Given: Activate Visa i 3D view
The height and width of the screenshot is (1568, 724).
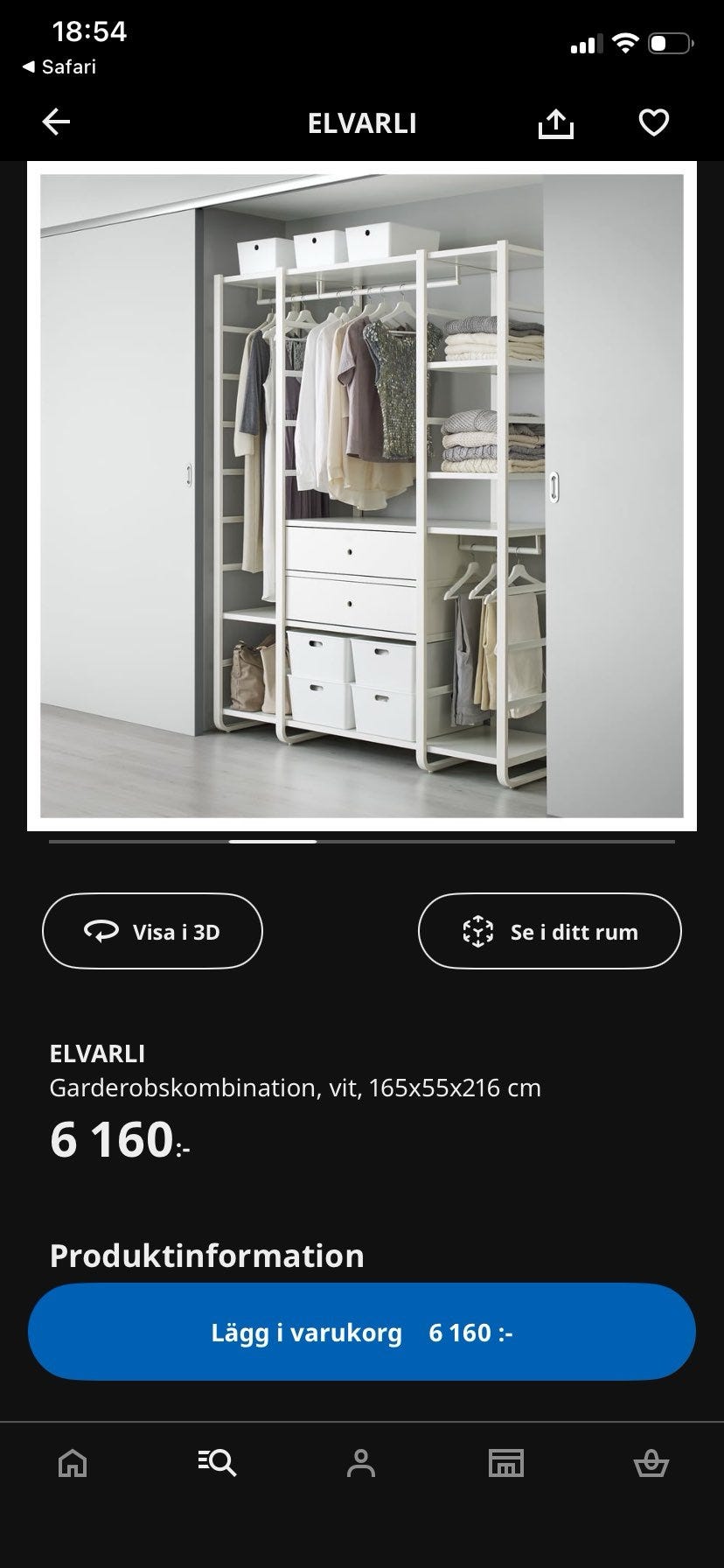Looking at the screenshot, I should coord(152,931).
